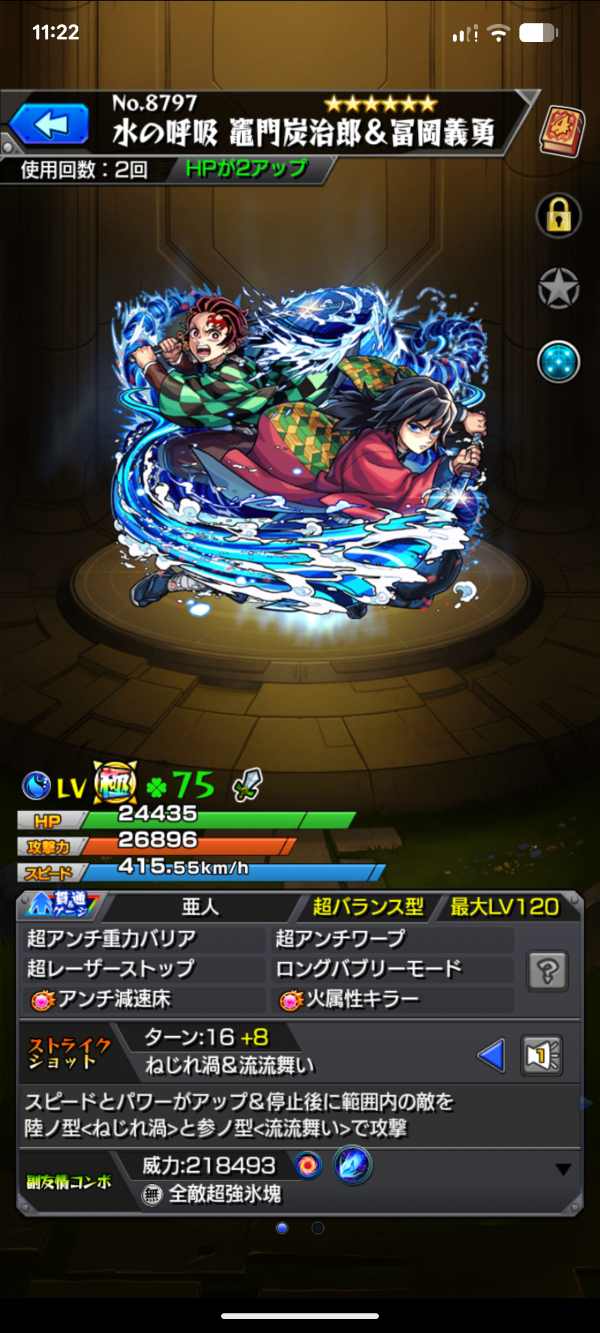Mark monster with the star icon
The width and height of the screenshot is (600, 1333).
click(x=559, y=289)
